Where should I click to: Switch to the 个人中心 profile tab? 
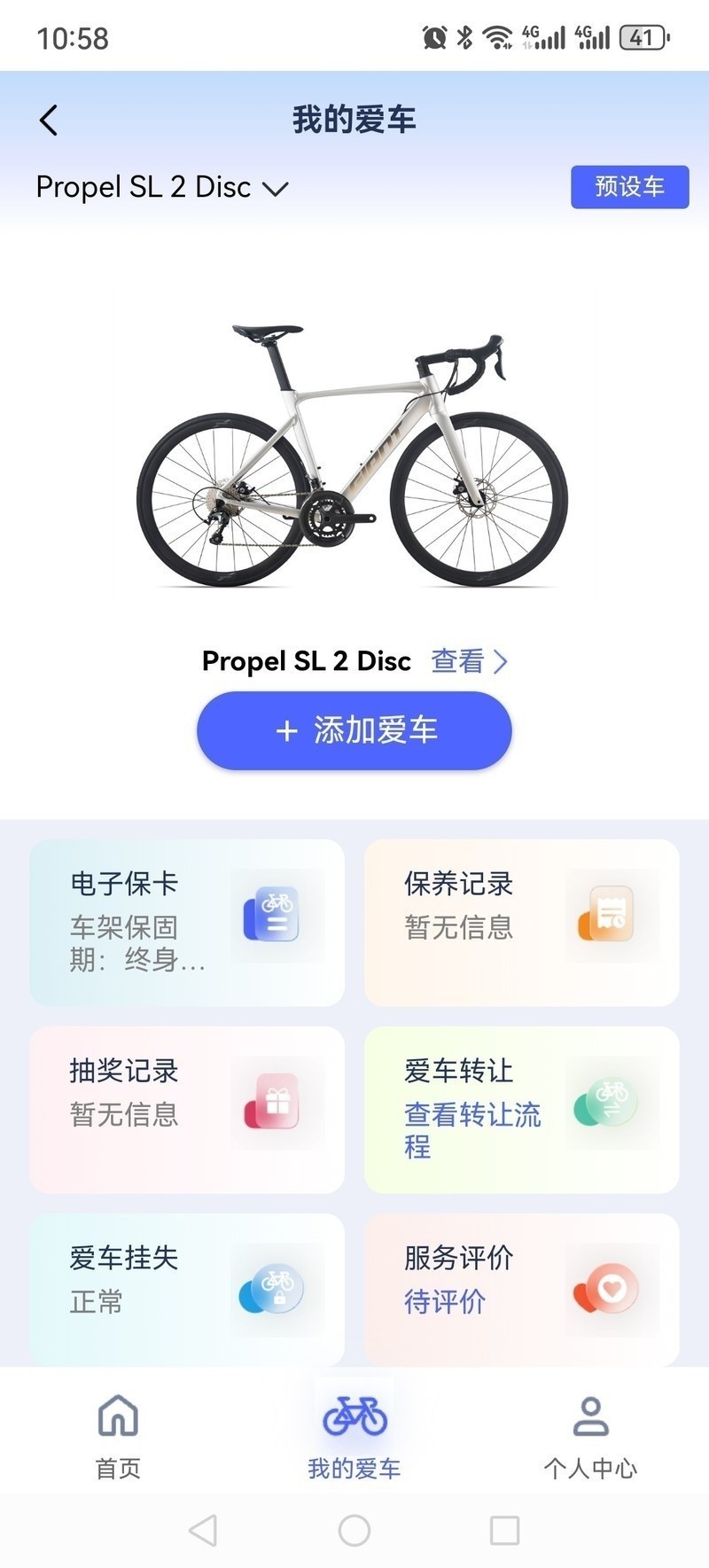pos(590,1436)
